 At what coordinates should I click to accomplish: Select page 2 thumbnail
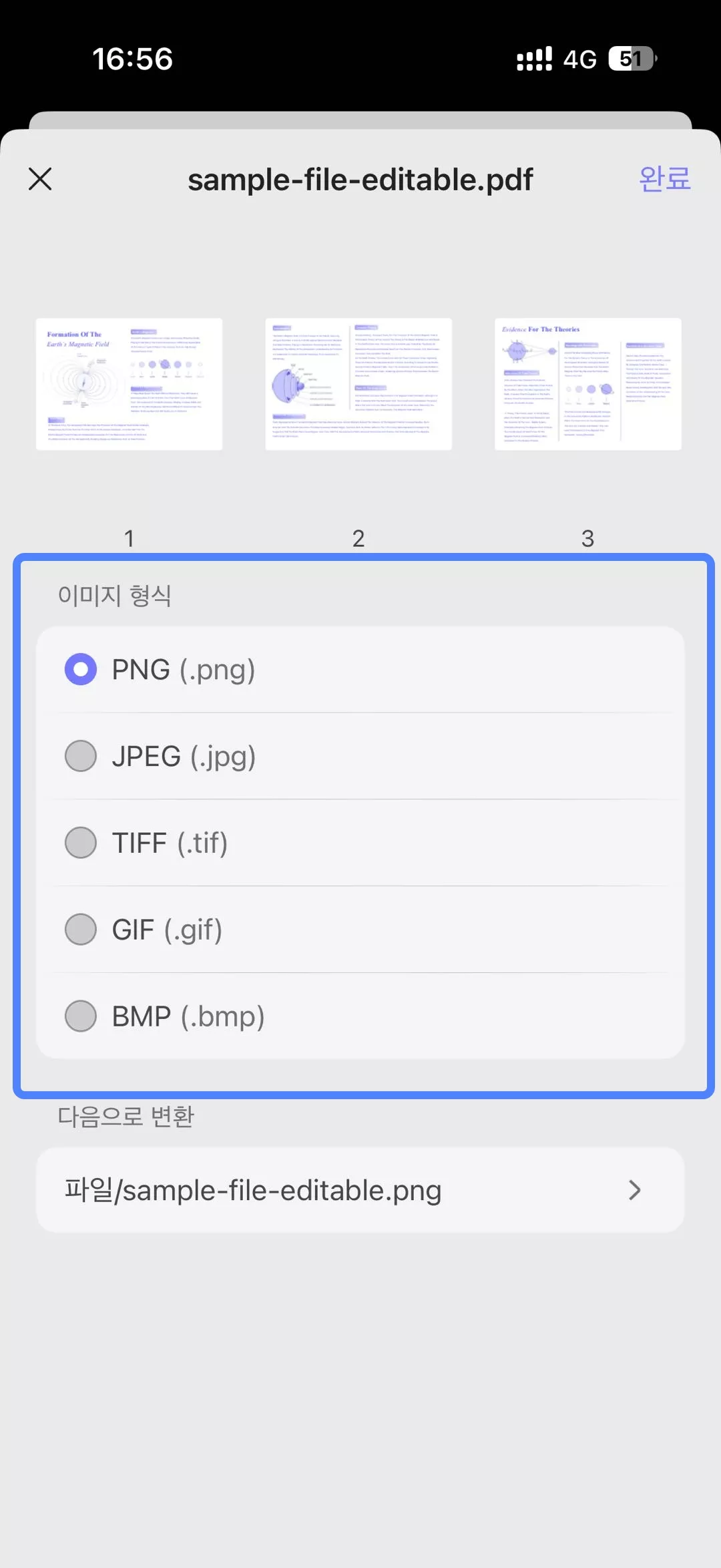[x=358, y=384]
